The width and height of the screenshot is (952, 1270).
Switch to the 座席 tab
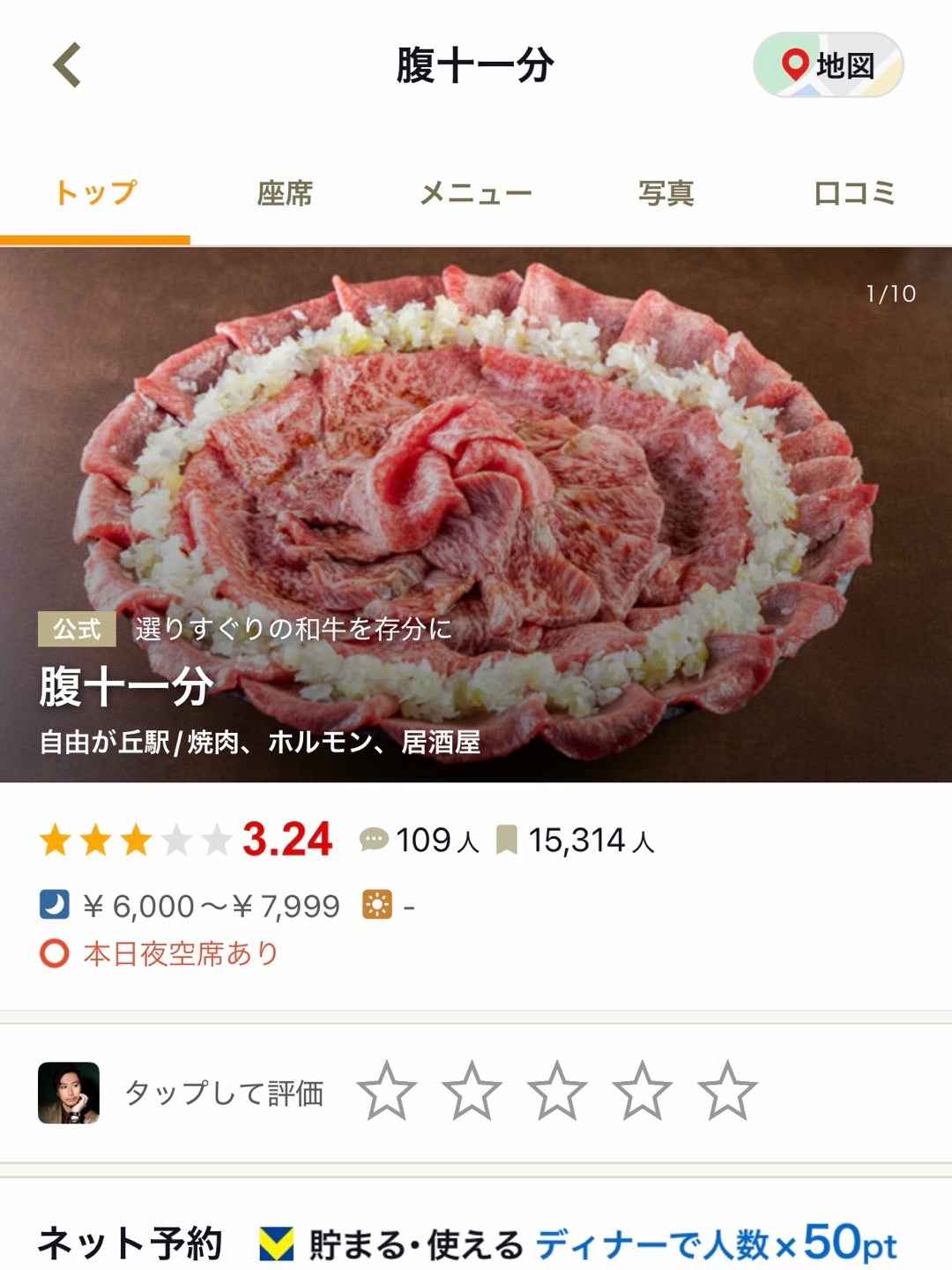(x=285, y=193)
